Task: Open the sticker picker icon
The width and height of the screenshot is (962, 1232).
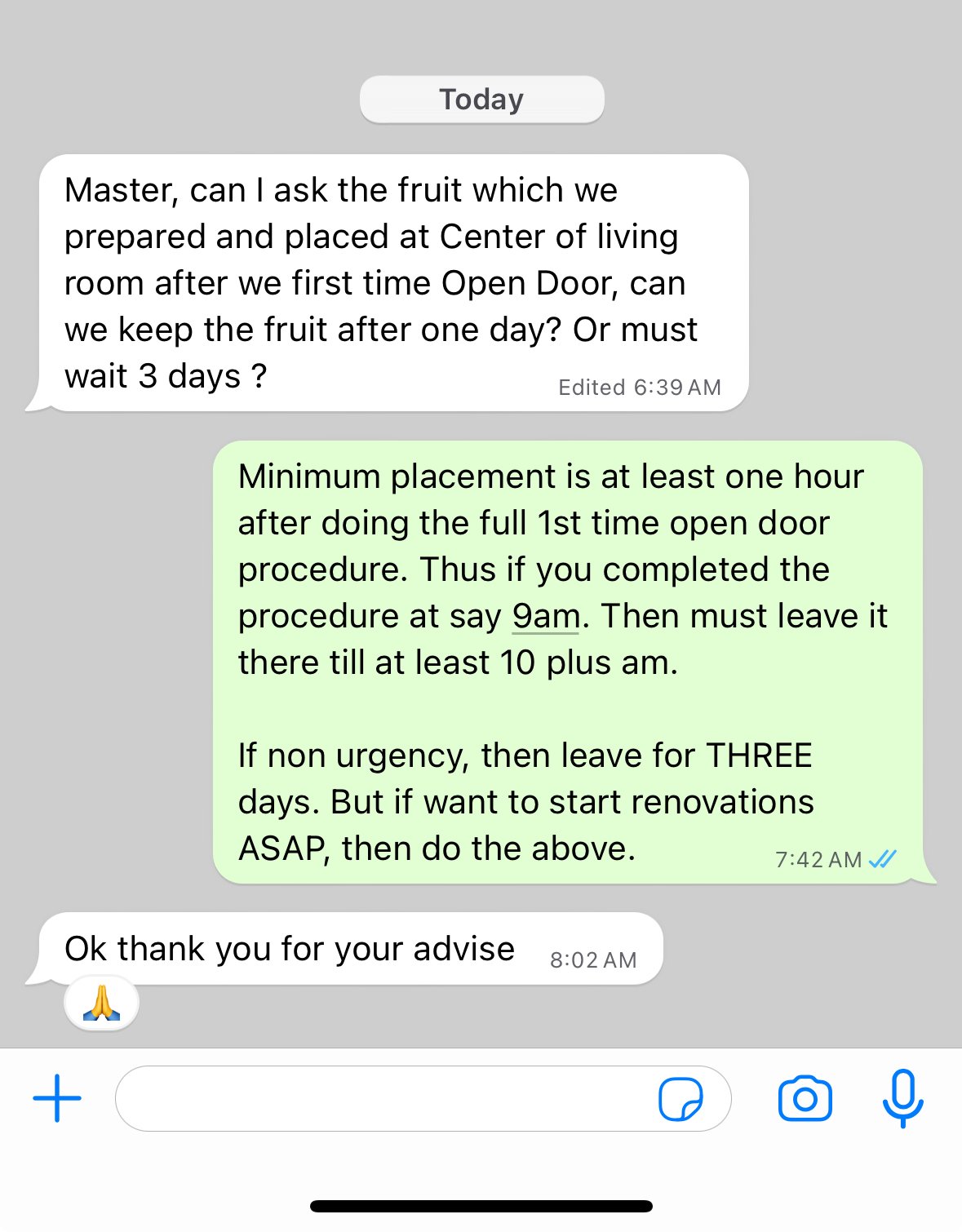Action: (680, 1099)
